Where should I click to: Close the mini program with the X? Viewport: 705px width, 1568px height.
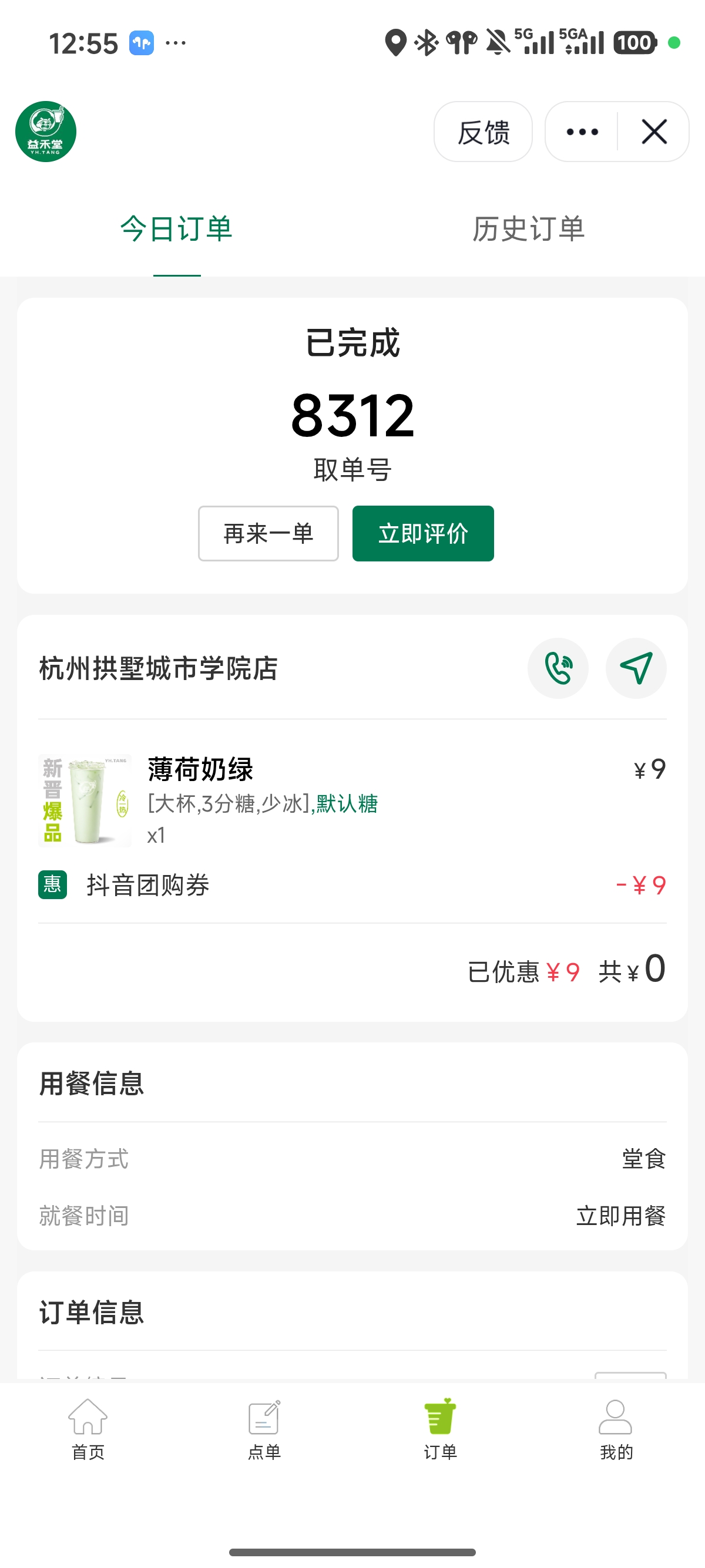(x=654, y=132)
